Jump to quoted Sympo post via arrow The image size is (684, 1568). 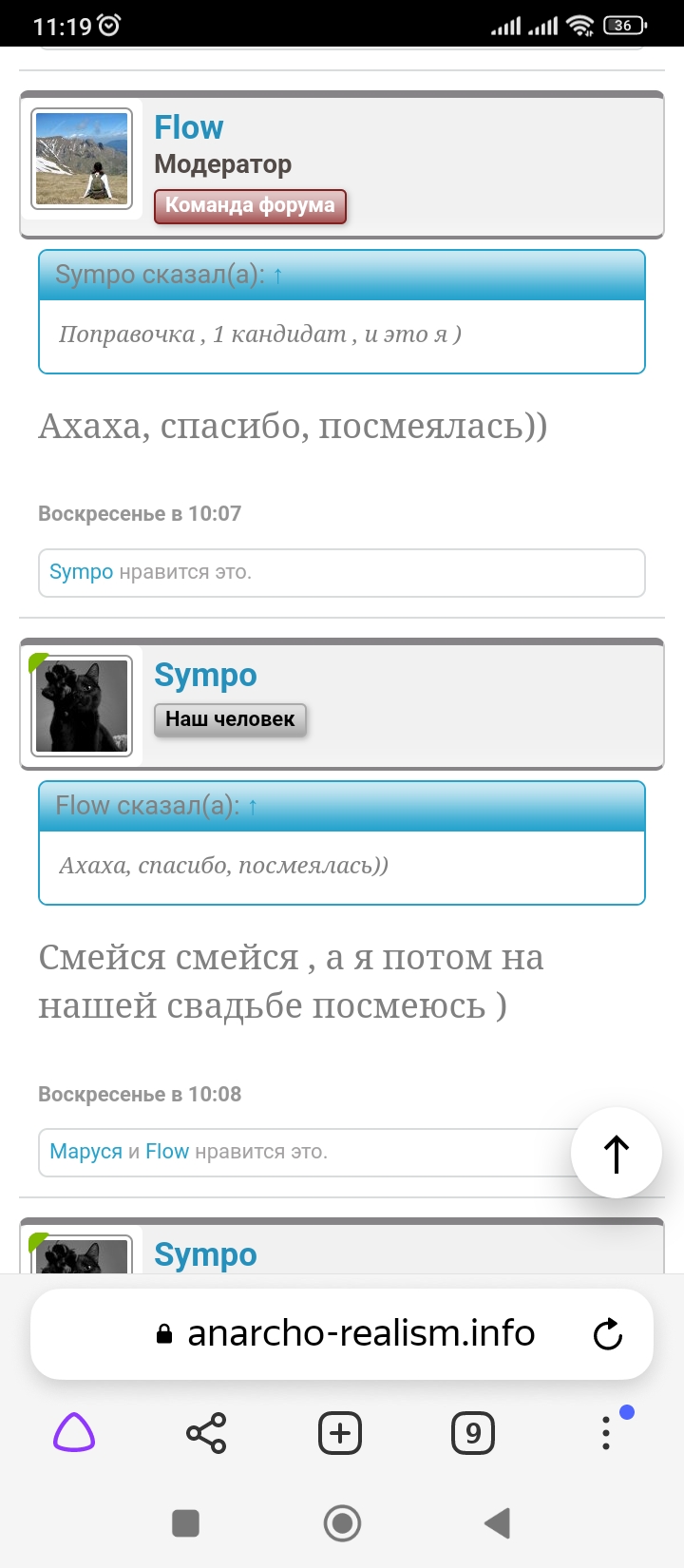coord(277,276)
